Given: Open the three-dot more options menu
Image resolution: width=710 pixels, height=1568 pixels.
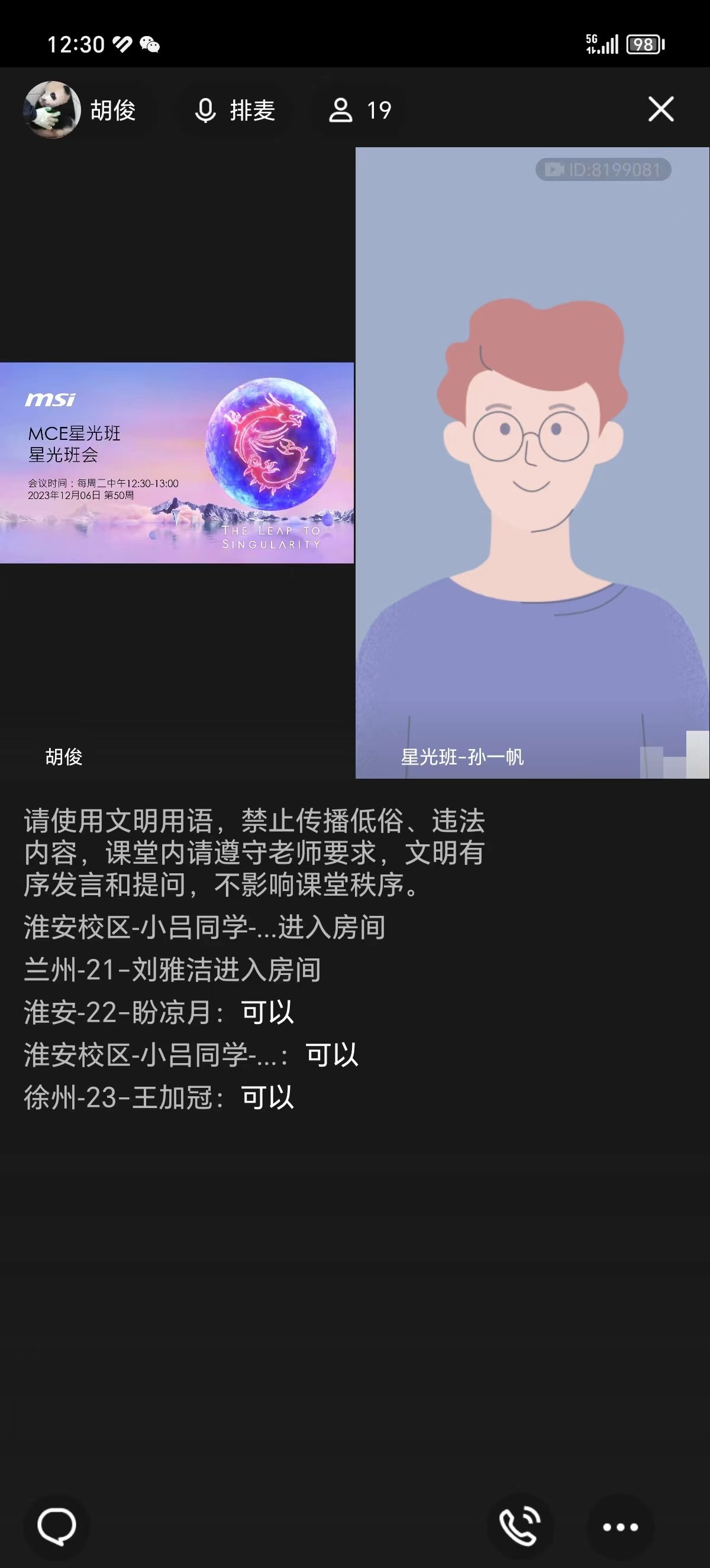Looking at the screenshot, I should point(620,1527).
